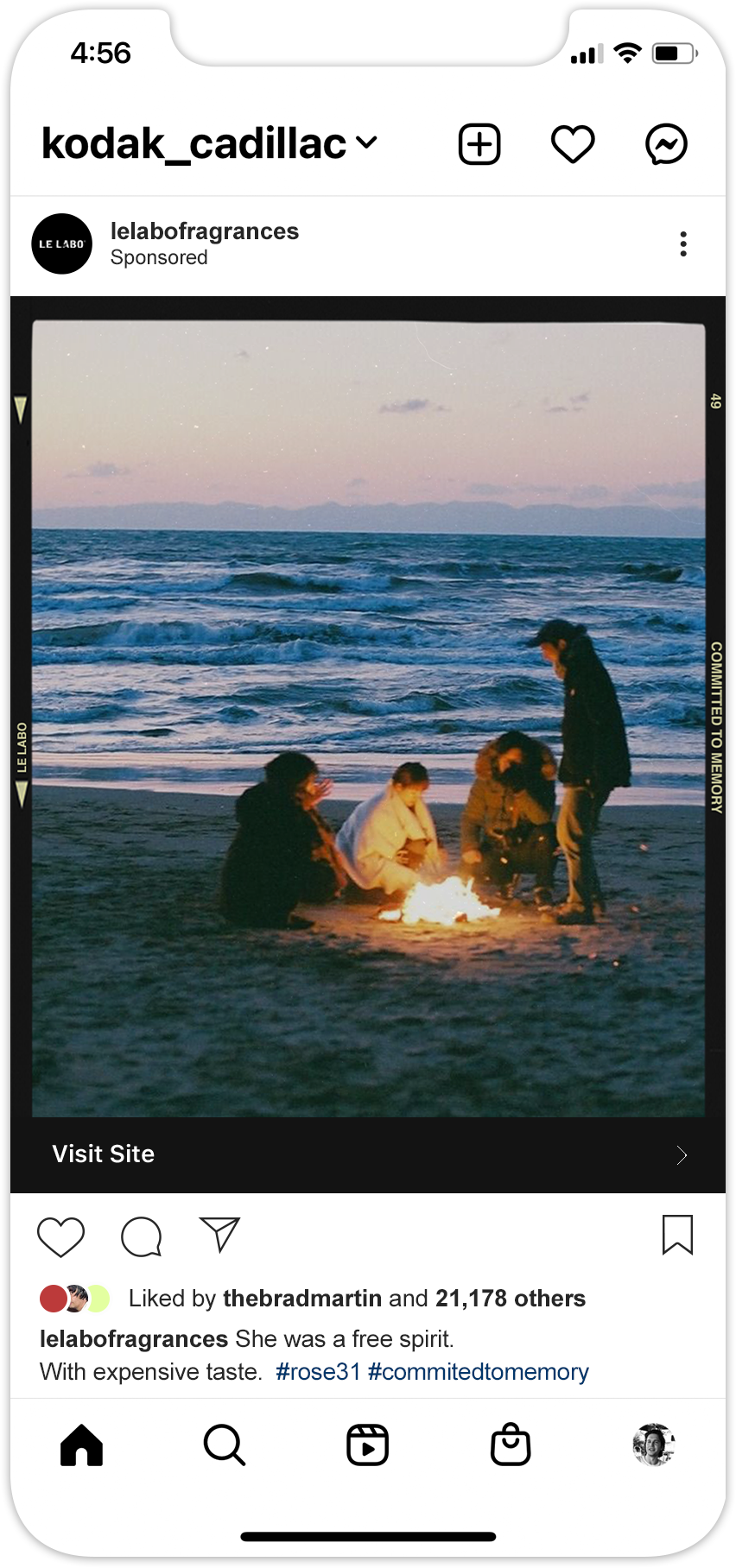Viewport: 736px width, 1568px height.
Task: Go to the Home tab
Action: point(82,1445)
